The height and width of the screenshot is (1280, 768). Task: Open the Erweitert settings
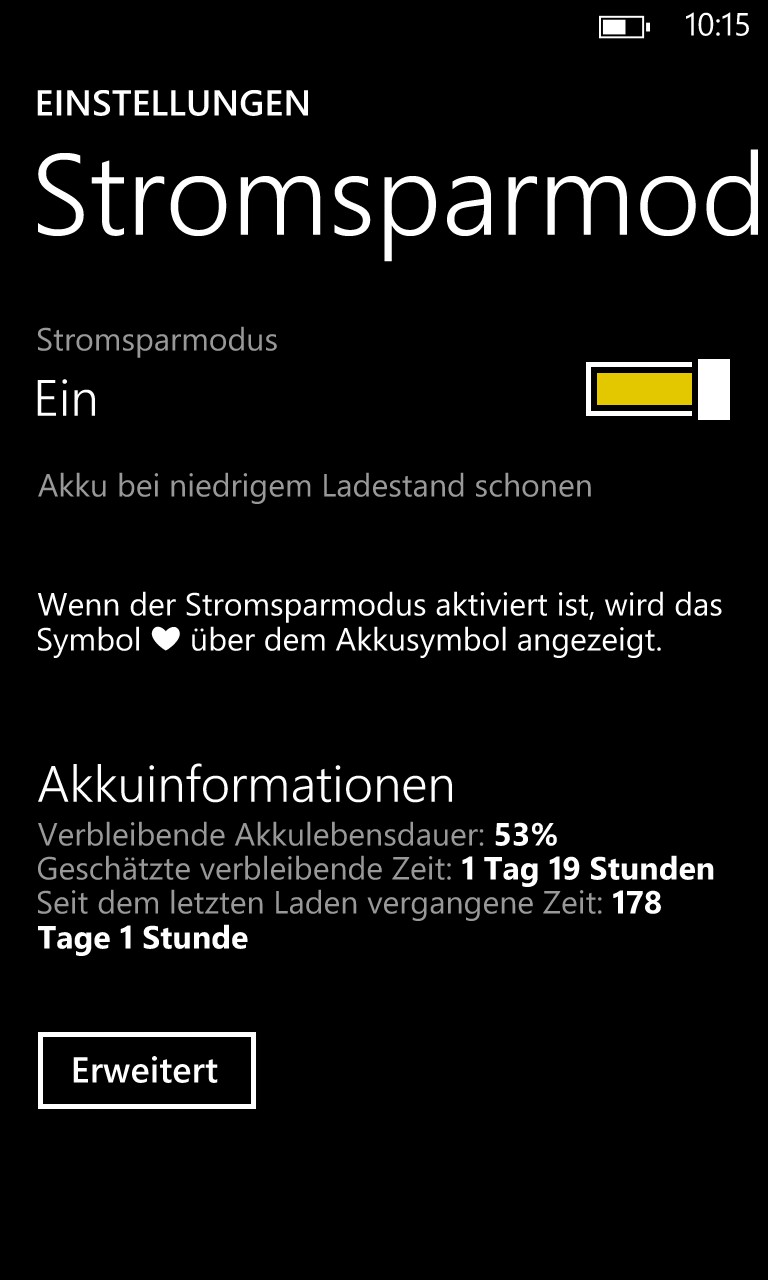(x=146, y=1071)
